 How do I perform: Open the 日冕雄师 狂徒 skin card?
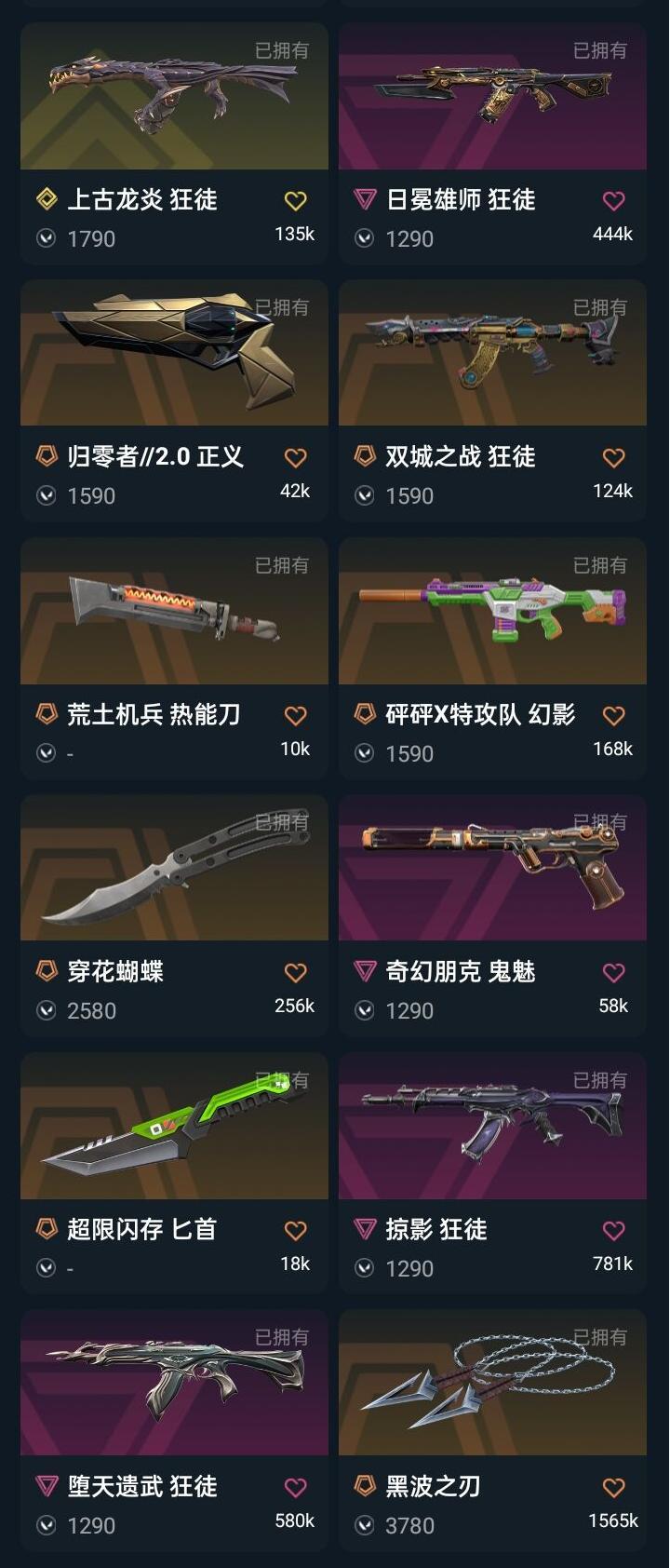492,98
